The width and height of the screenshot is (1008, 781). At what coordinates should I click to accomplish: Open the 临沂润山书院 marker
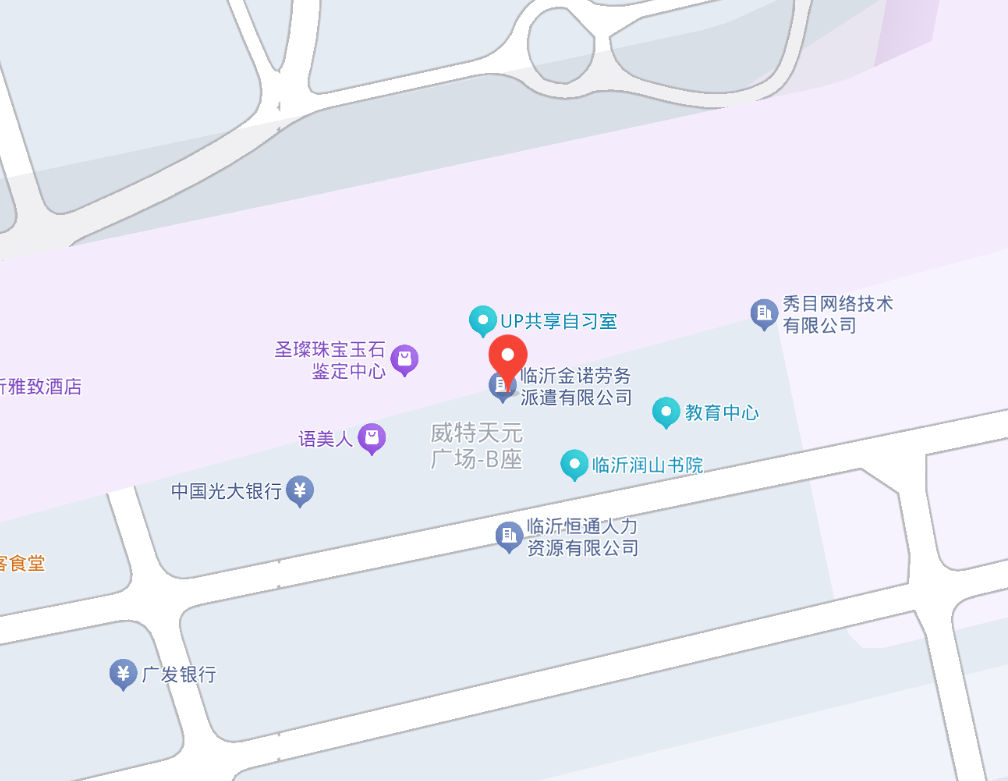click(574, 464)
